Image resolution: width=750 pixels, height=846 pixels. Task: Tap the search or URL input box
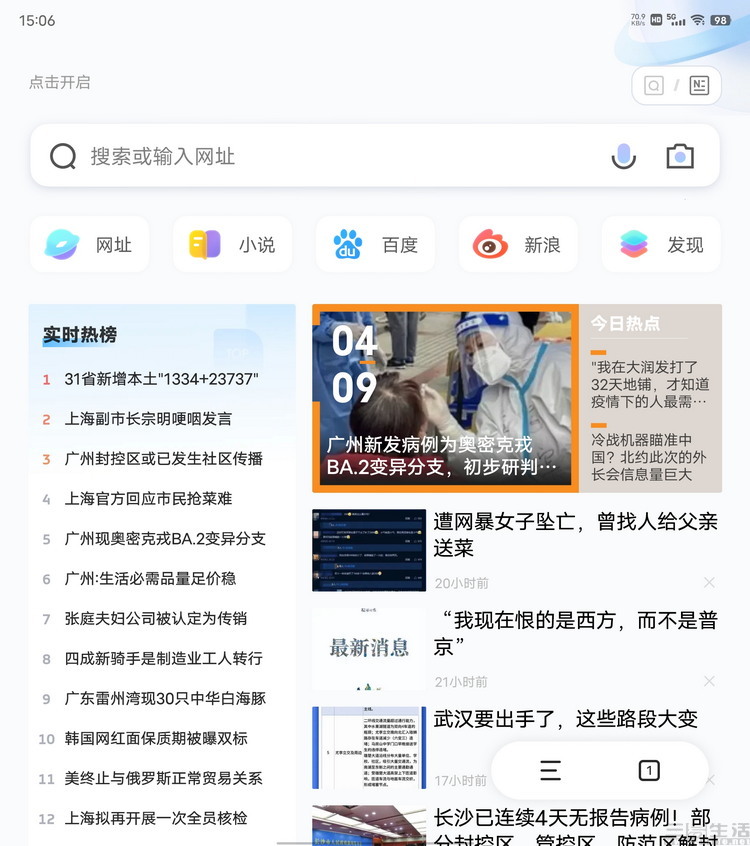coord(330,156)
